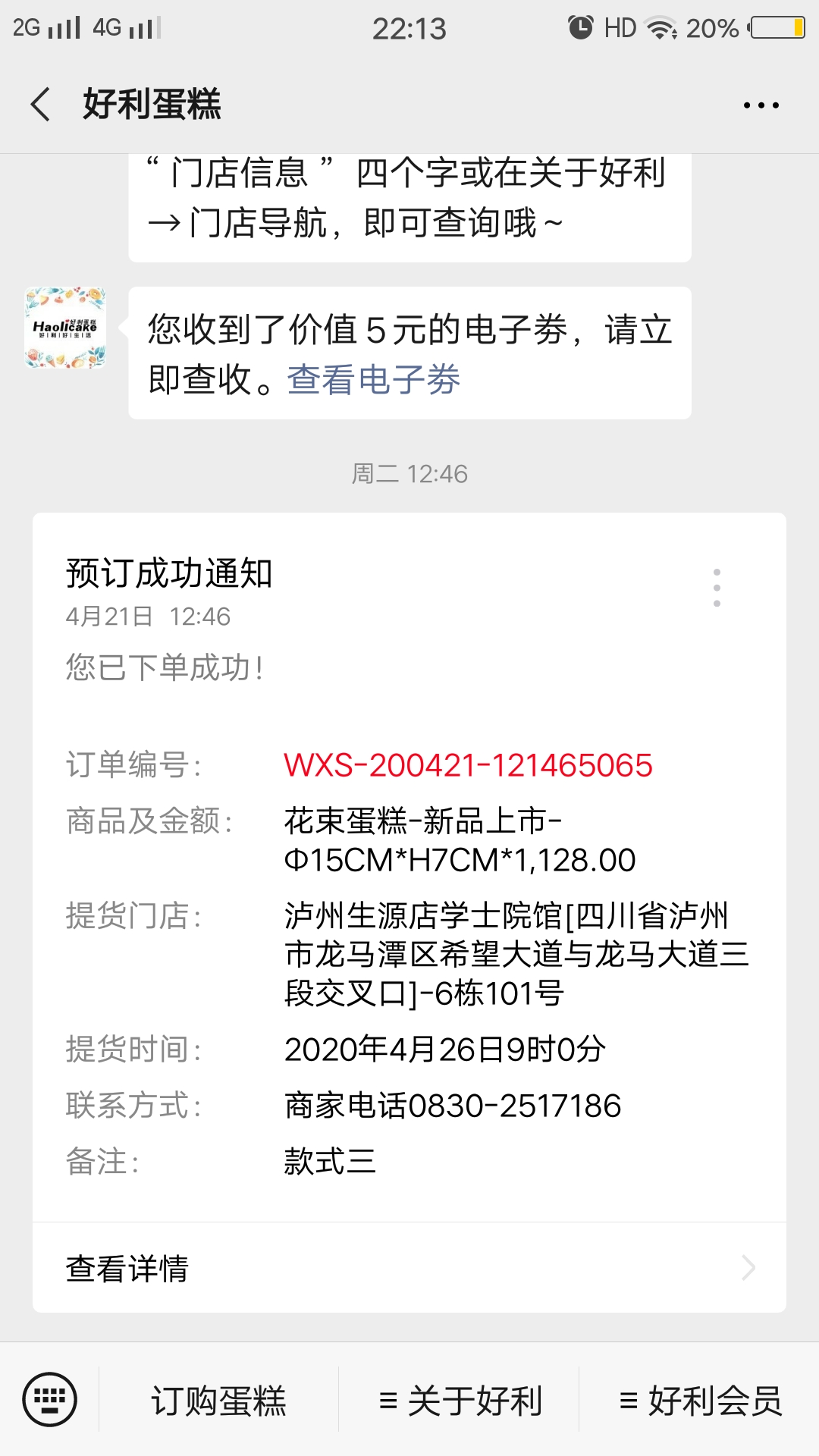
Task: Expand the 关于好利 menu
Action: point(459,1400)
